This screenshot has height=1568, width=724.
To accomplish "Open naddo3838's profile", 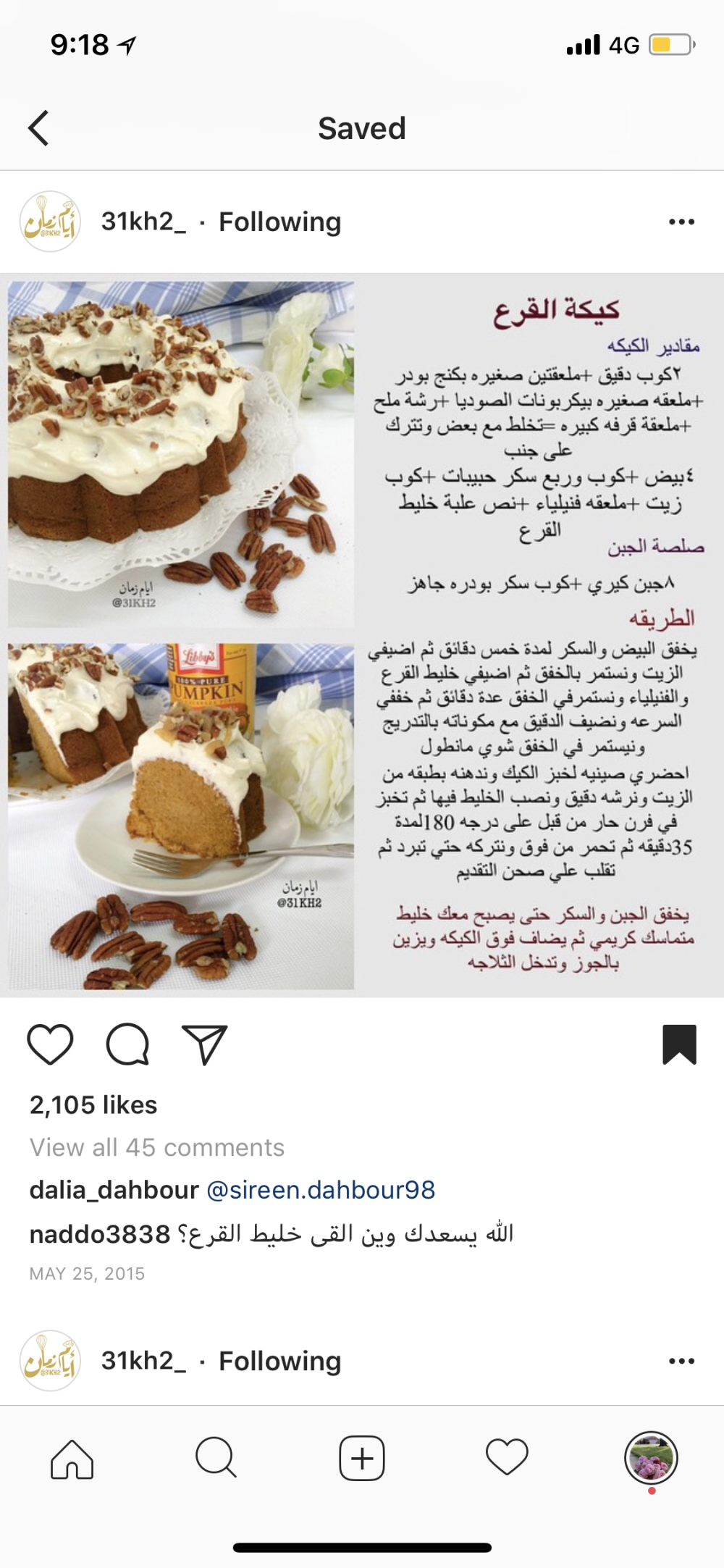I will click(99, 1233).
